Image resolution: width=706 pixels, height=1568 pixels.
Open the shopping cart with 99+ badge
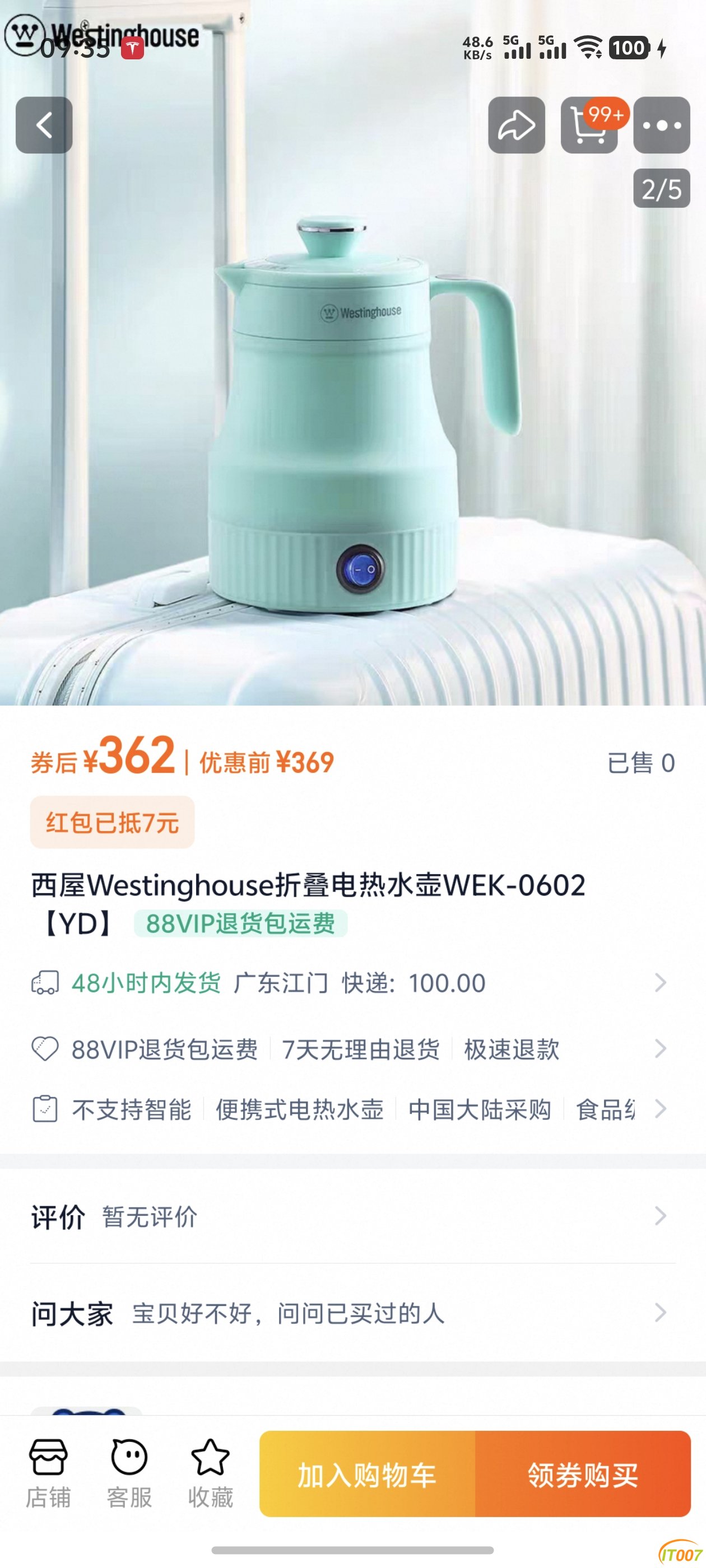(588, 125)
